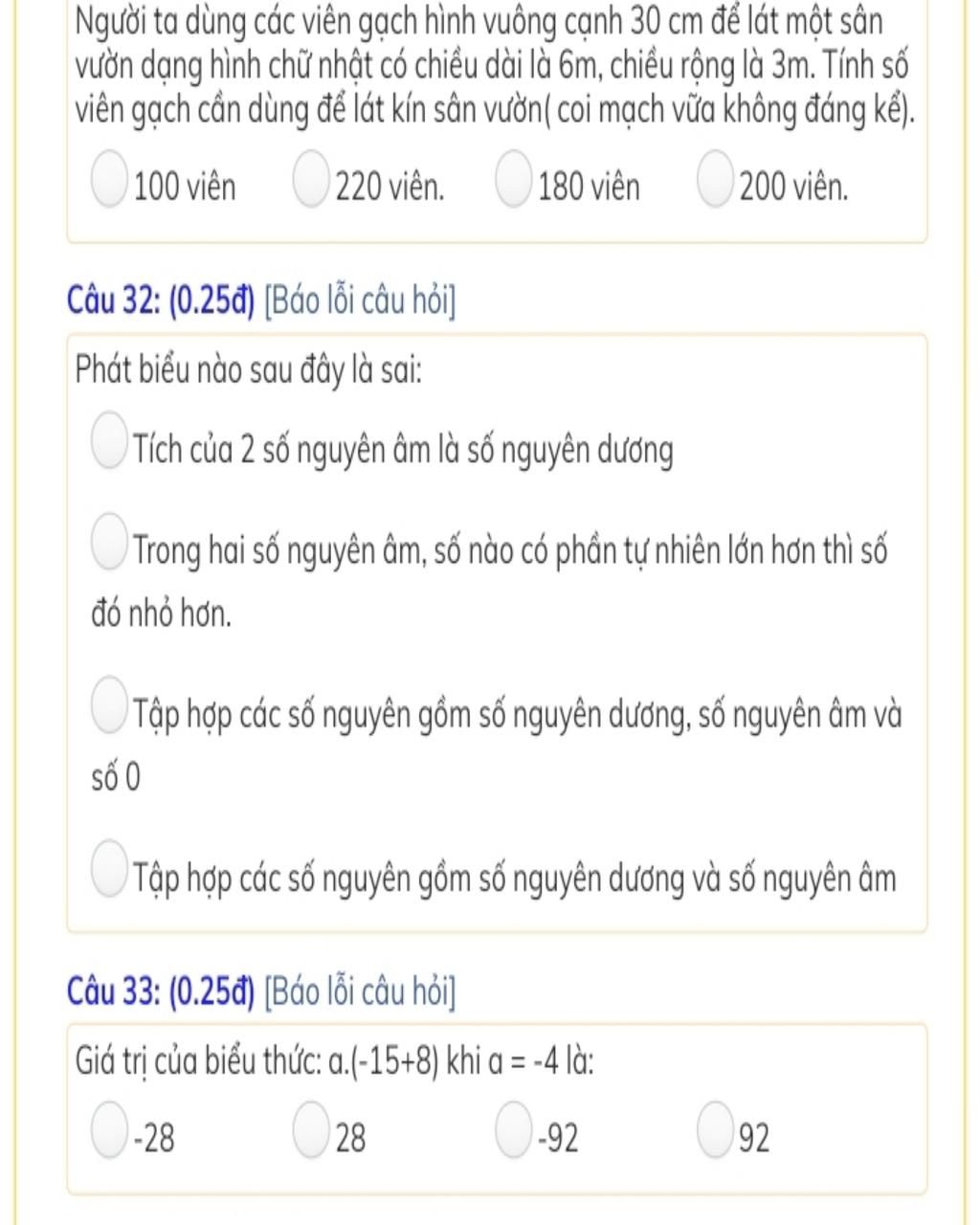Select the option about "phần tự nhiên lớn hơn"
The width and height of the screenshot is (980, 1225).
[107, 541]
